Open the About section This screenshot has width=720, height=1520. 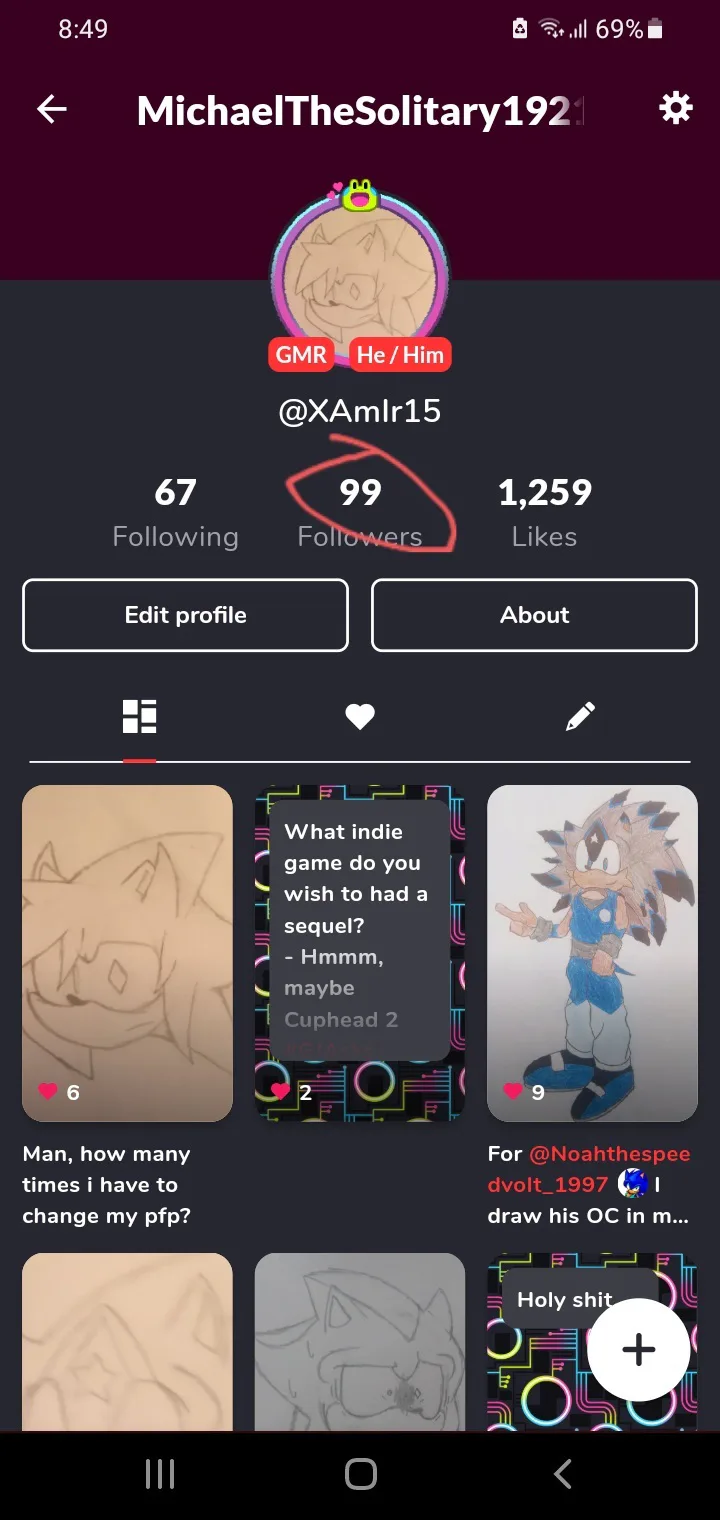click(534, 615)
